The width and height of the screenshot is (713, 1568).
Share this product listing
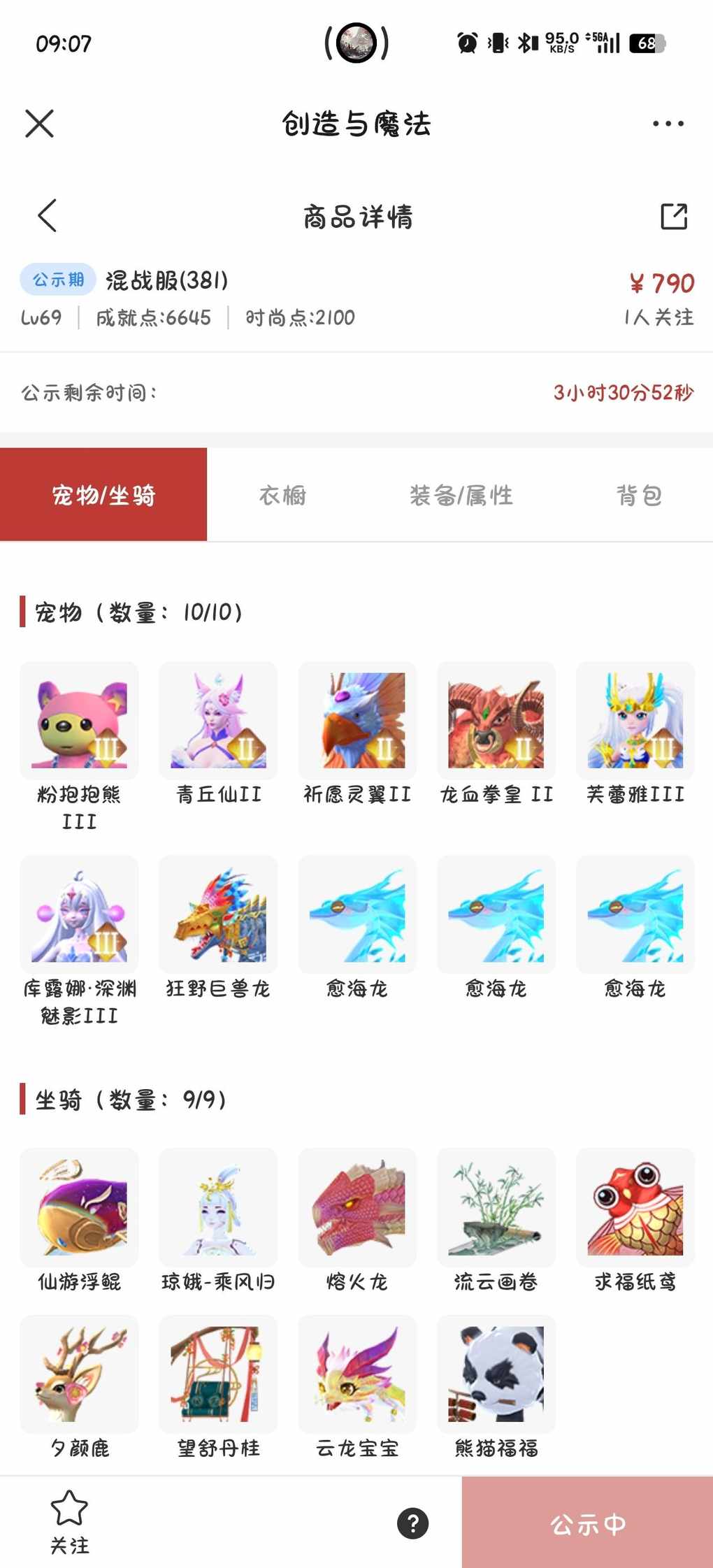(x=673, y=216)
